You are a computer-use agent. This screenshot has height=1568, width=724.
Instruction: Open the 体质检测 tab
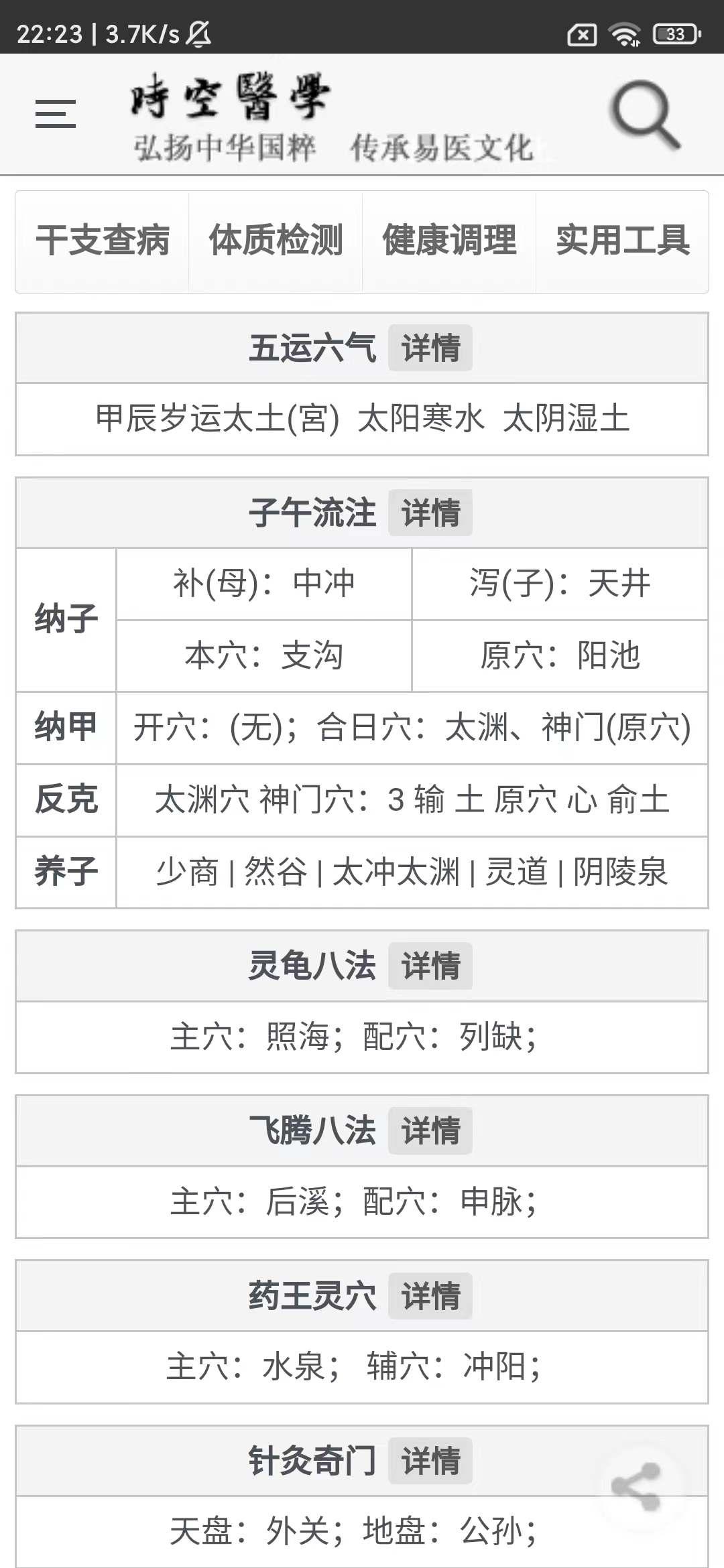point(276,241)
